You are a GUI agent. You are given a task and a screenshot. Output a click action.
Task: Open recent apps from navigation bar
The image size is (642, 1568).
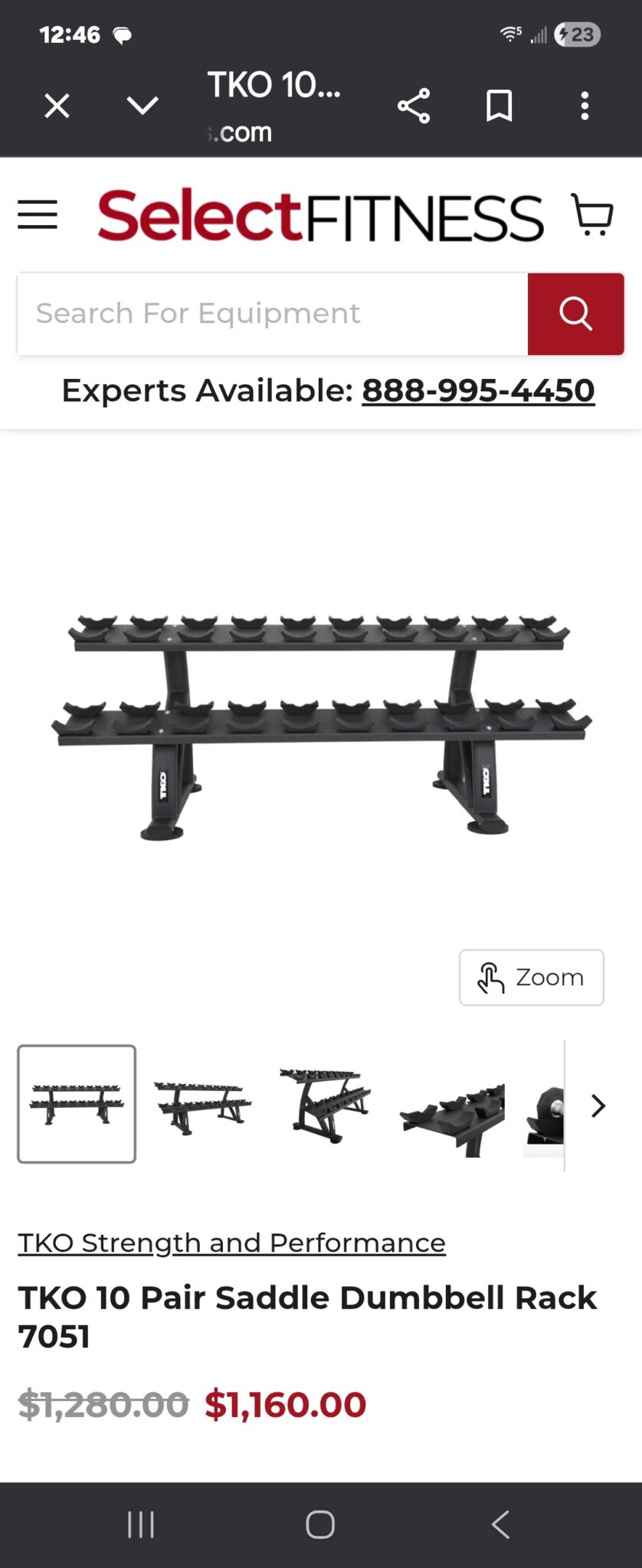click(141, 1524)
